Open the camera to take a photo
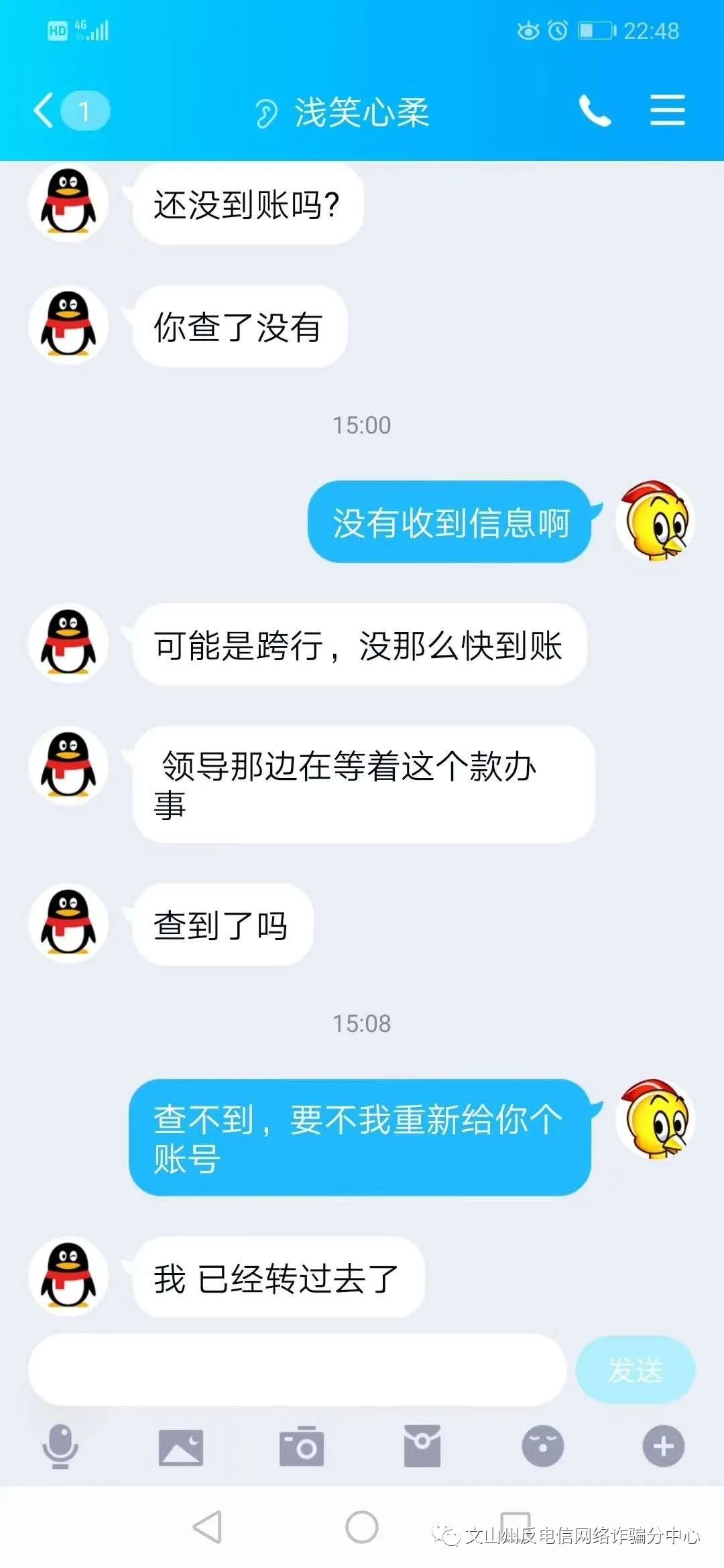 click(x=302, y=1446)
